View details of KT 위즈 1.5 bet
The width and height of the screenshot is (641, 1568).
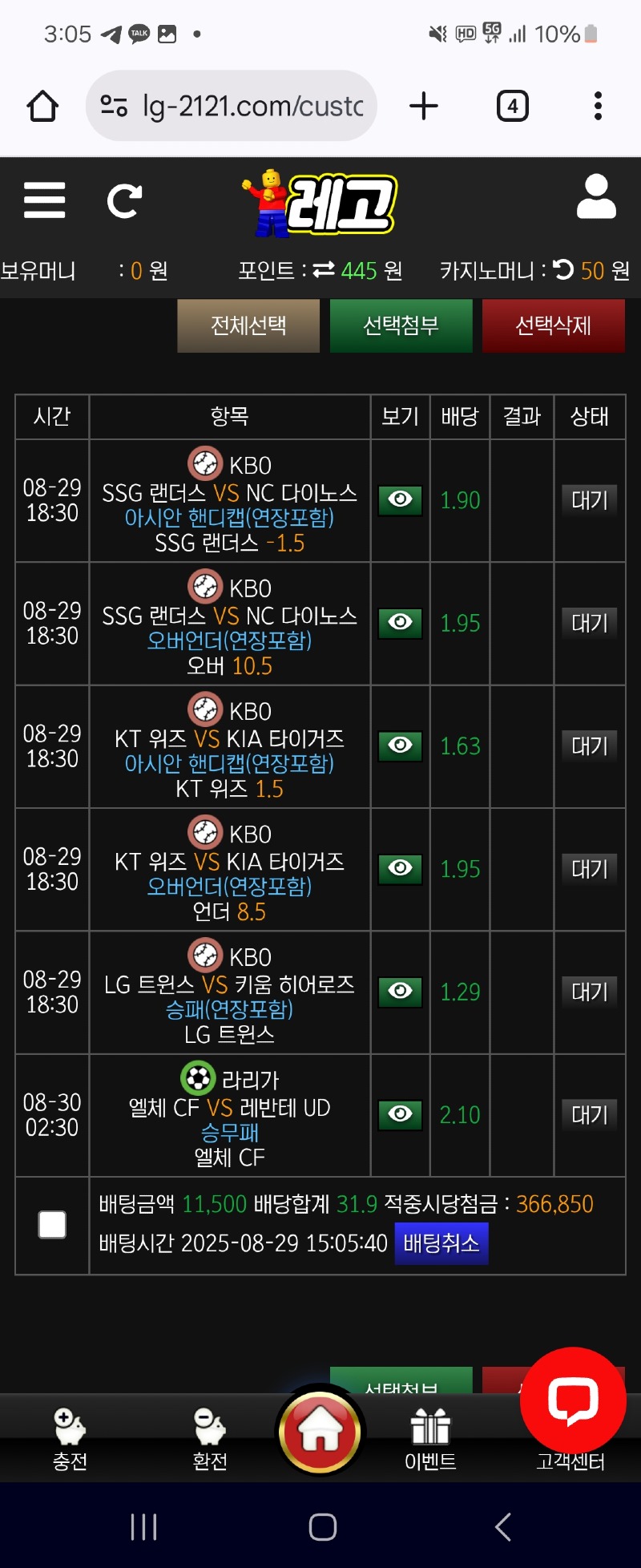pyautogui.click(x=400, y=746)
